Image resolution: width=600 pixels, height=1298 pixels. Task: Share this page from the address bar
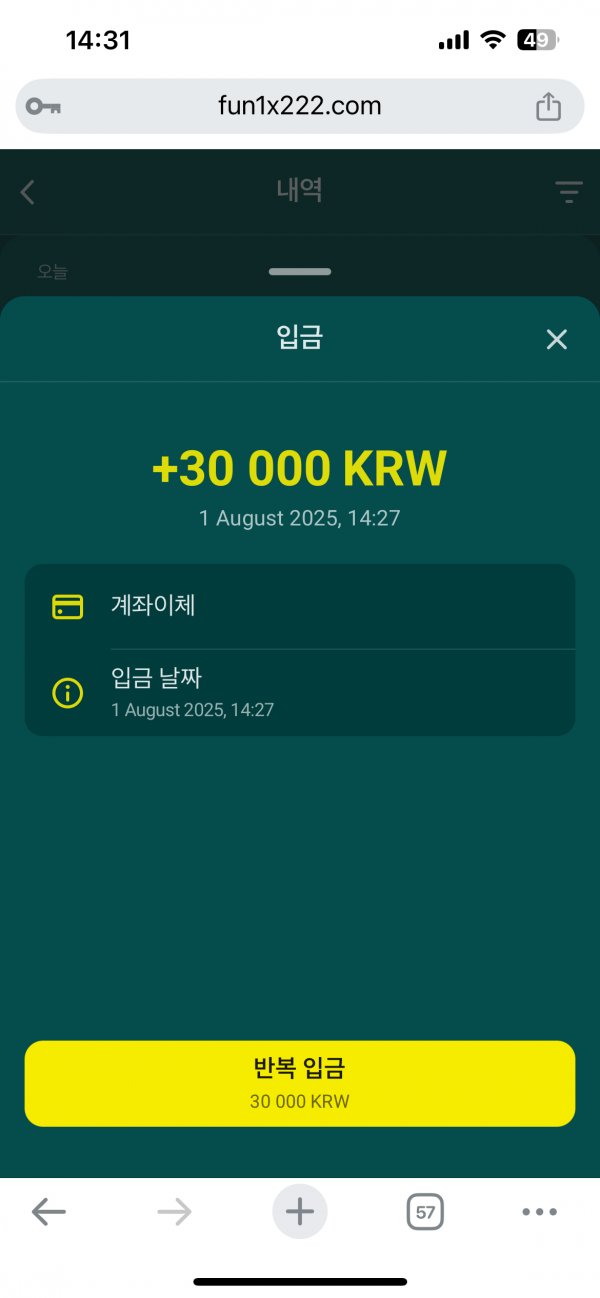click(x=548, y=106)
